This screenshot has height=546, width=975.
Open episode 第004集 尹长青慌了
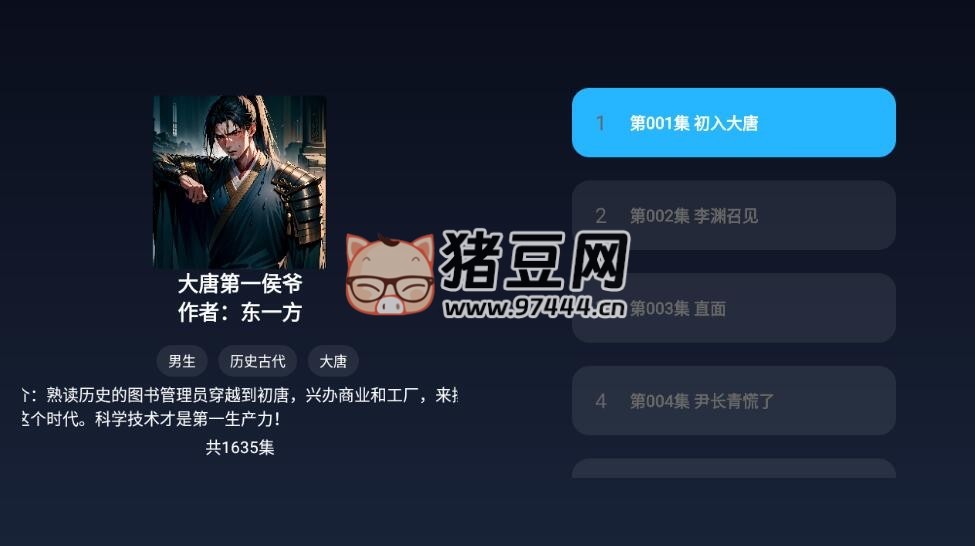pyautogui.click(x=733, y=401)
